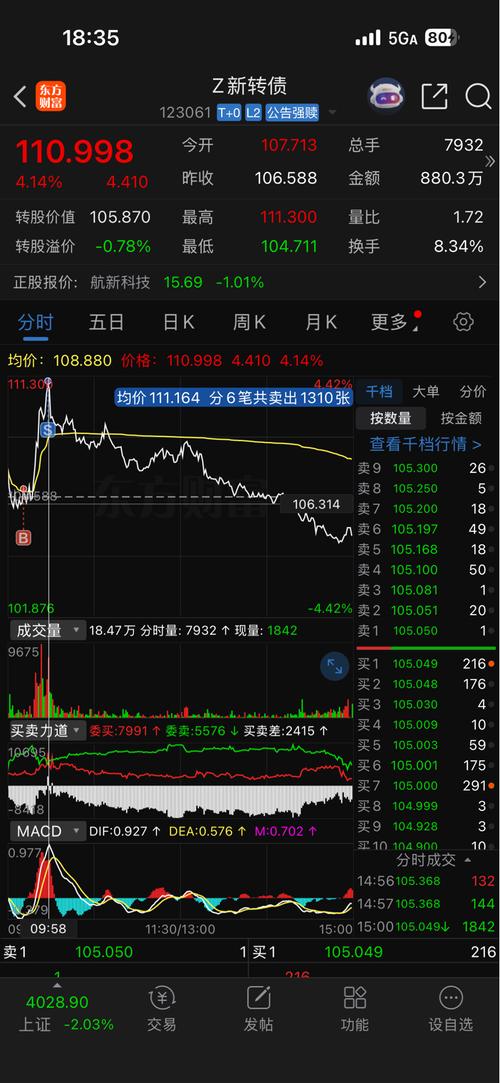Switch to the 五日 chart tab
This screenshot has width=500, height=1083.
106,322
